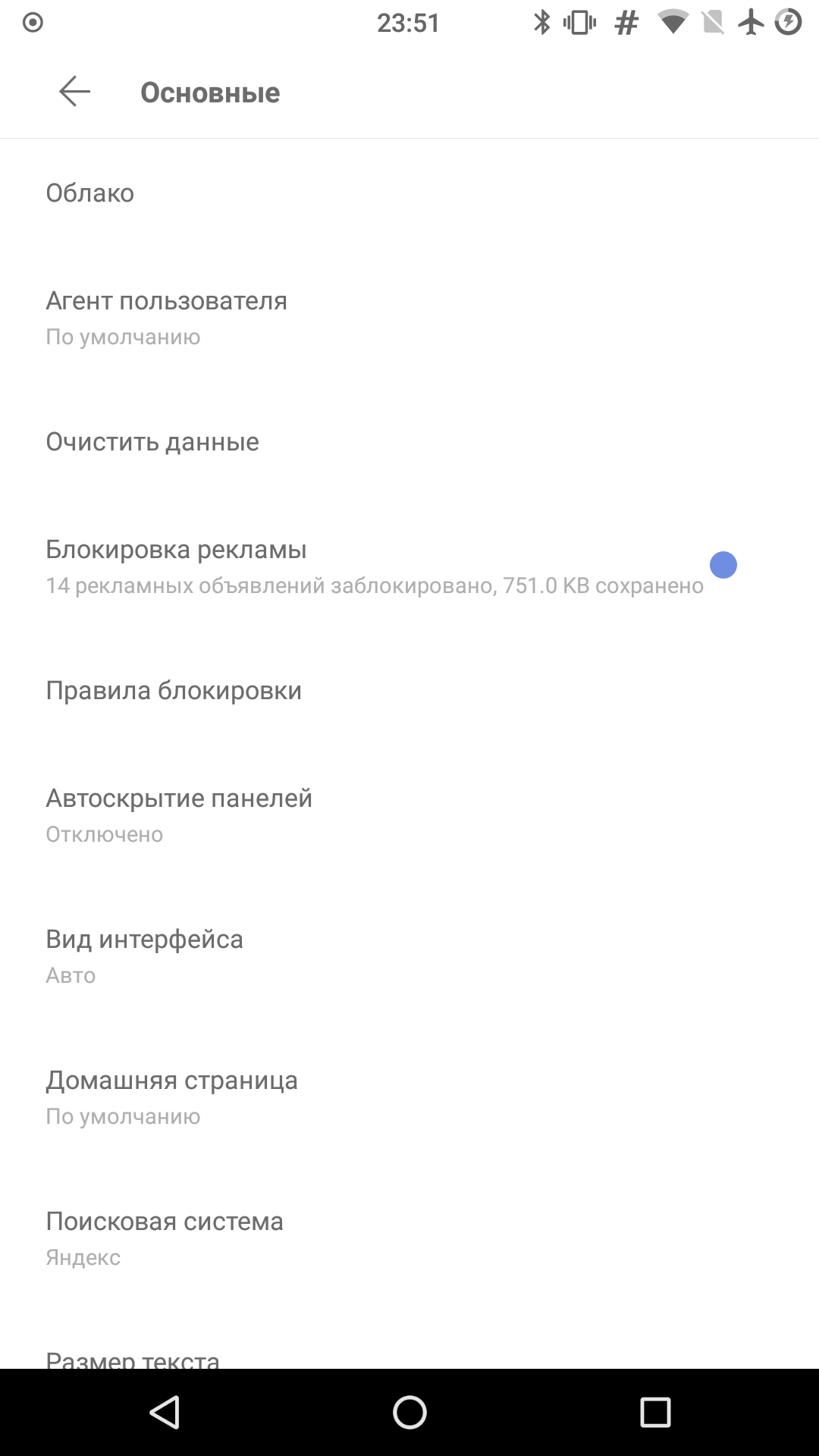Select Очистить данные
819x1456 pixels.
pyautogui.click(x=409, y=441)
